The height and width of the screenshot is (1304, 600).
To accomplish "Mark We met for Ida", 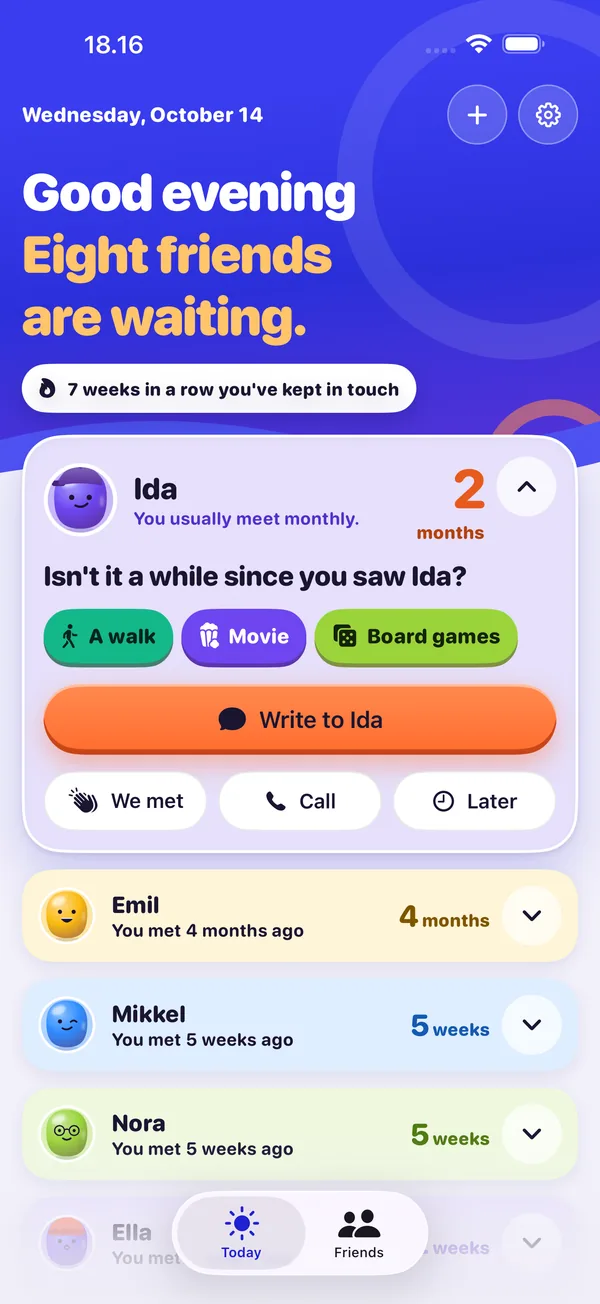I will coord(125,801).
